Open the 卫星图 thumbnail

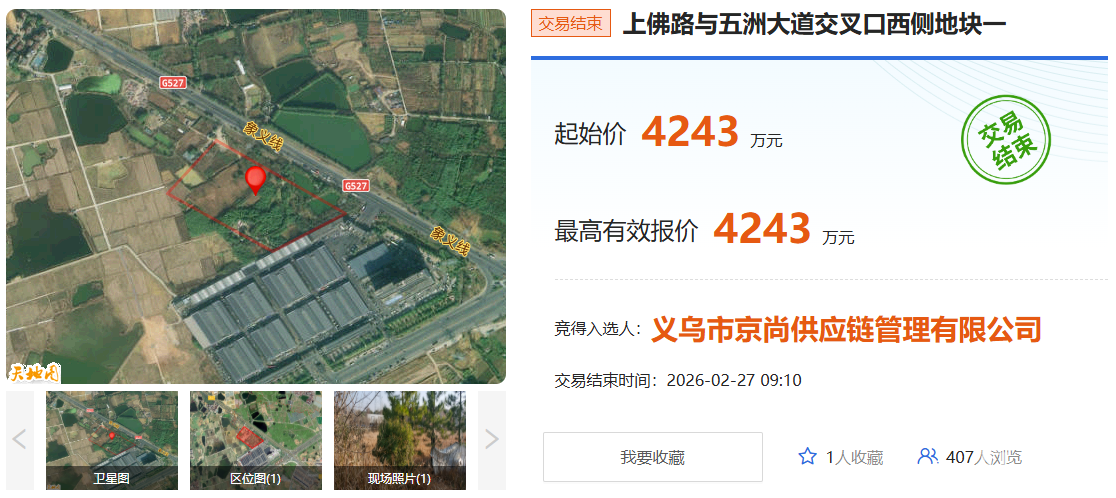pos(111,439)
